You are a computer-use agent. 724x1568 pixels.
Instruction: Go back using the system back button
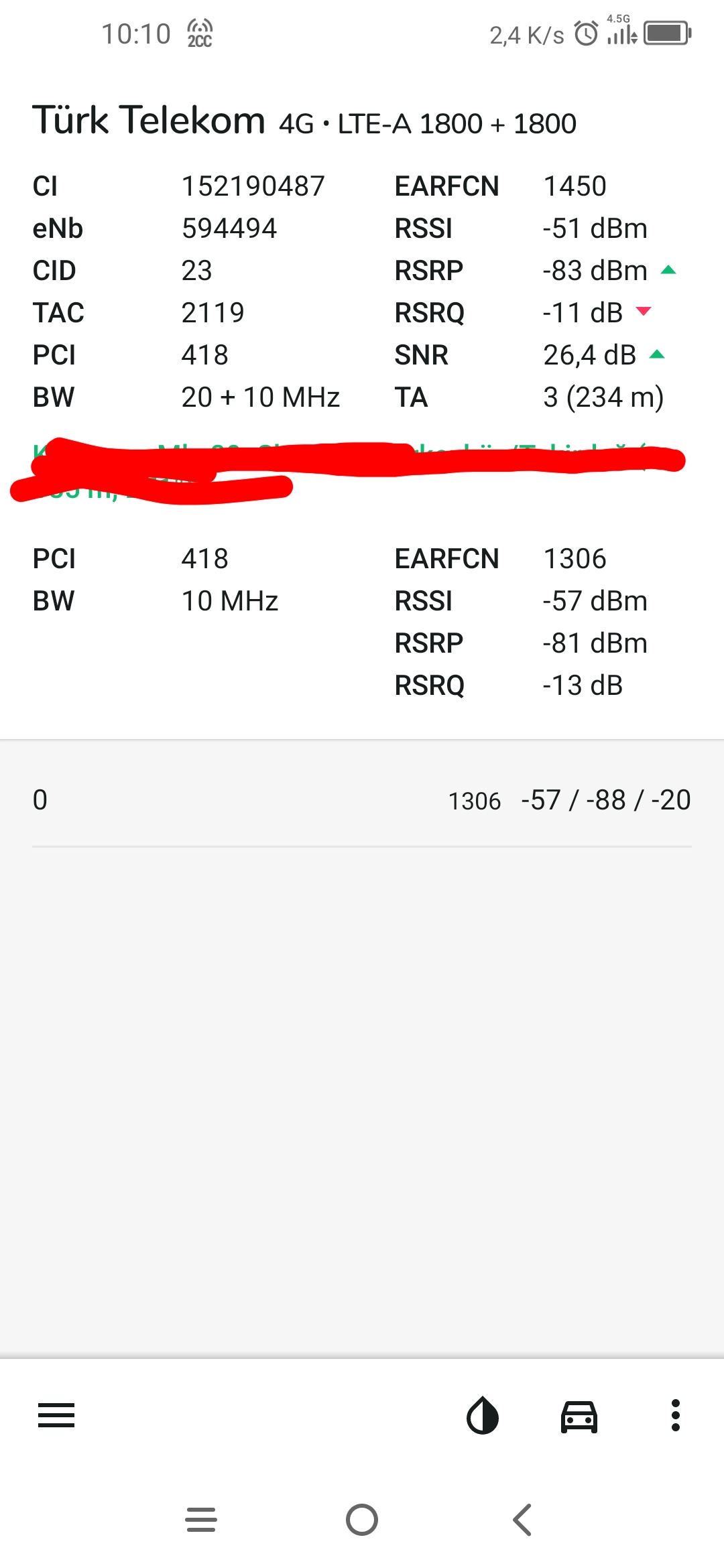(522, 1520)
